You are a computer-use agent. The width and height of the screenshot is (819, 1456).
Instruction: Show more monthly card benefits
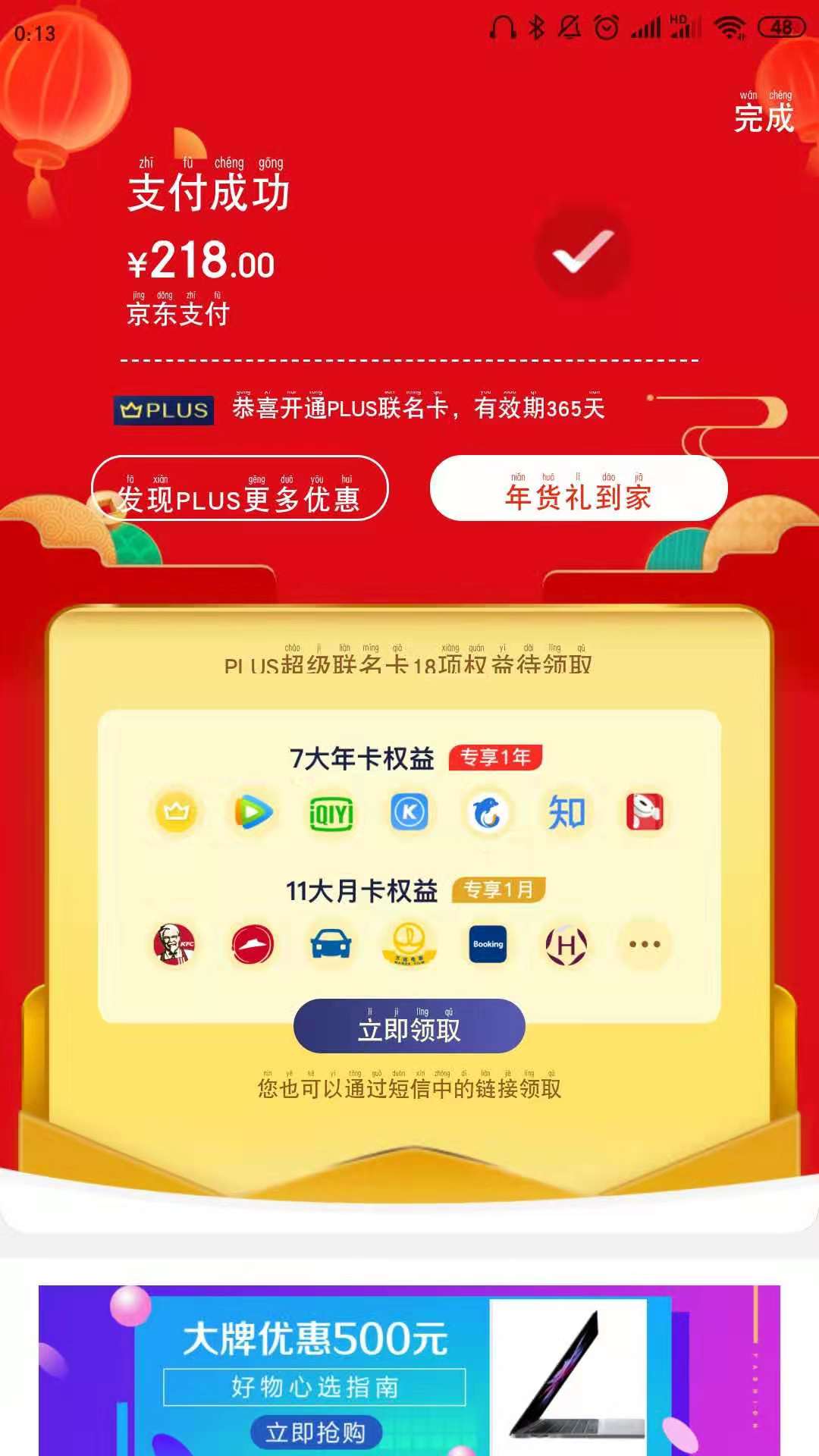click(x=645, y=945)
